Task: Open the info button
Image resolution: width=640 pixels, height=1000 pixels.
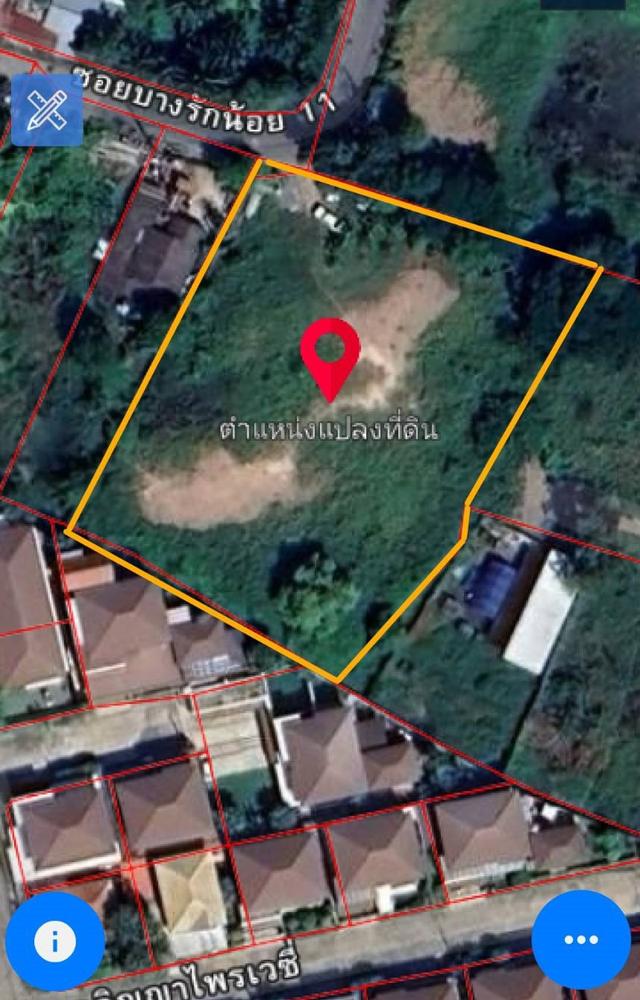Action: (x=55, y=940)
